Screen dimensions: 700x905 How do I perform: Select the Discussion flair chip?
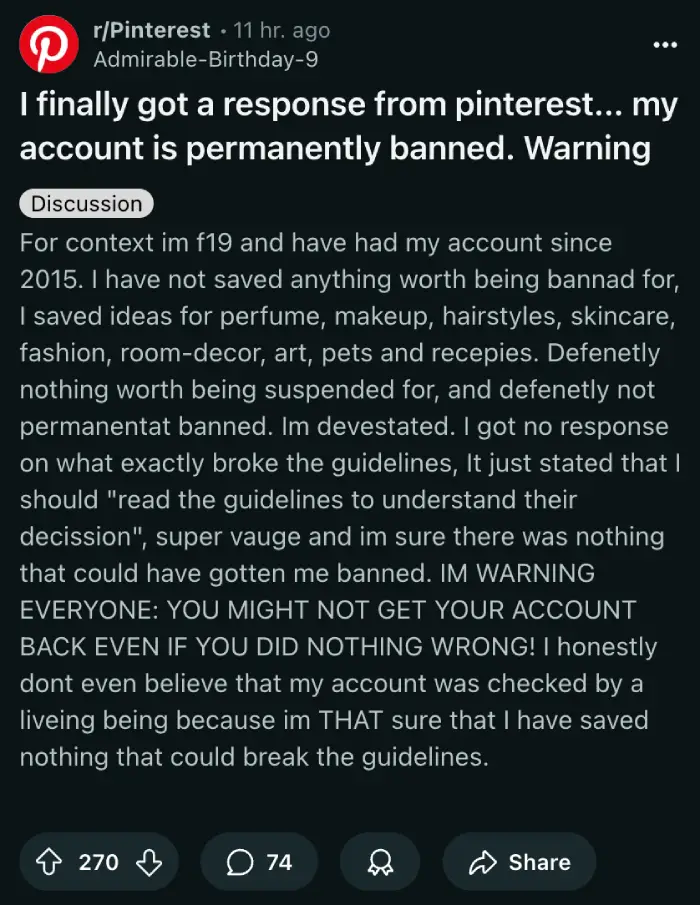coord(87,204)
